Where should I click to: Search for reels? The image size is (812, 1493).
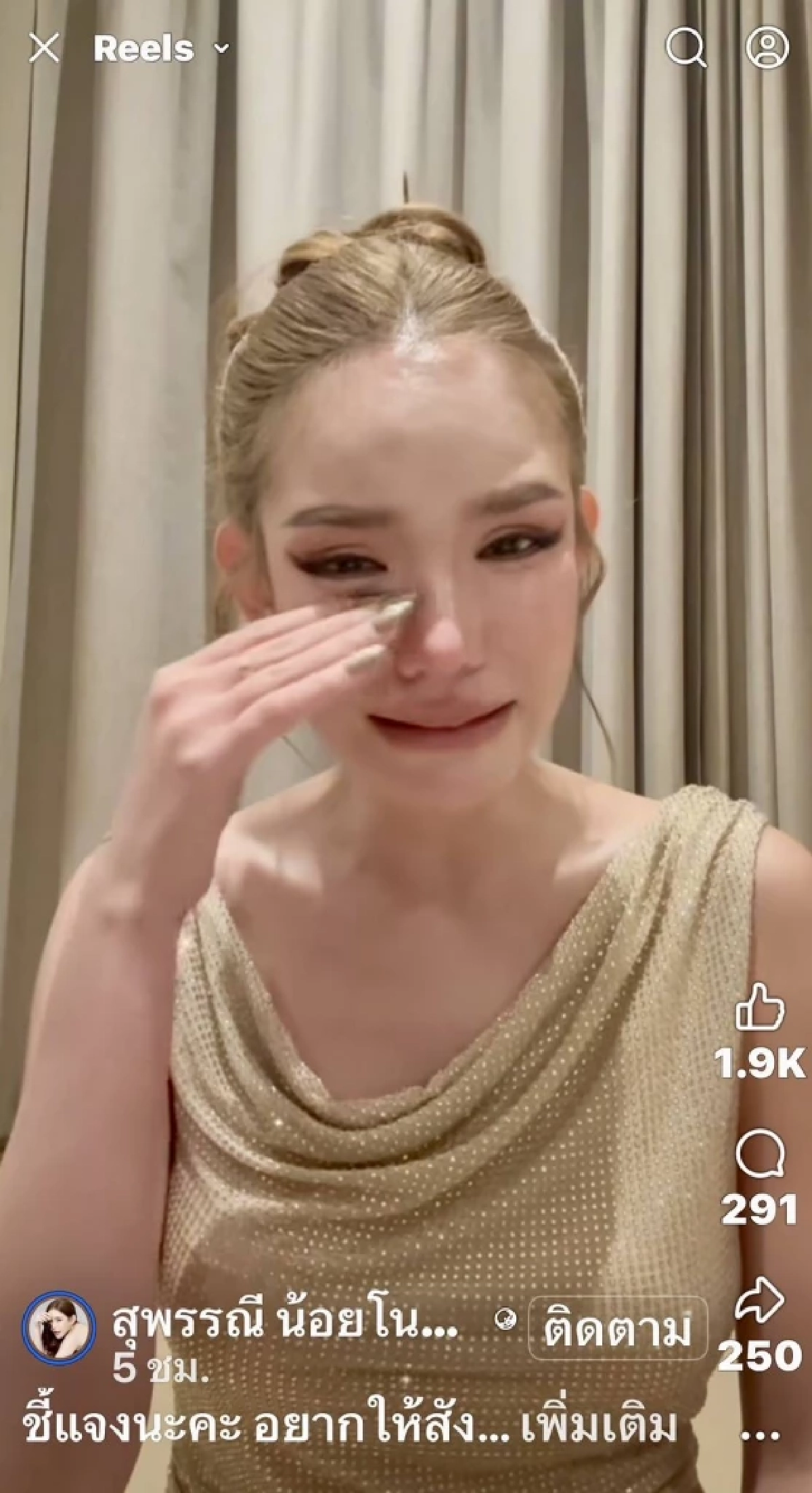tap(685, 49)
